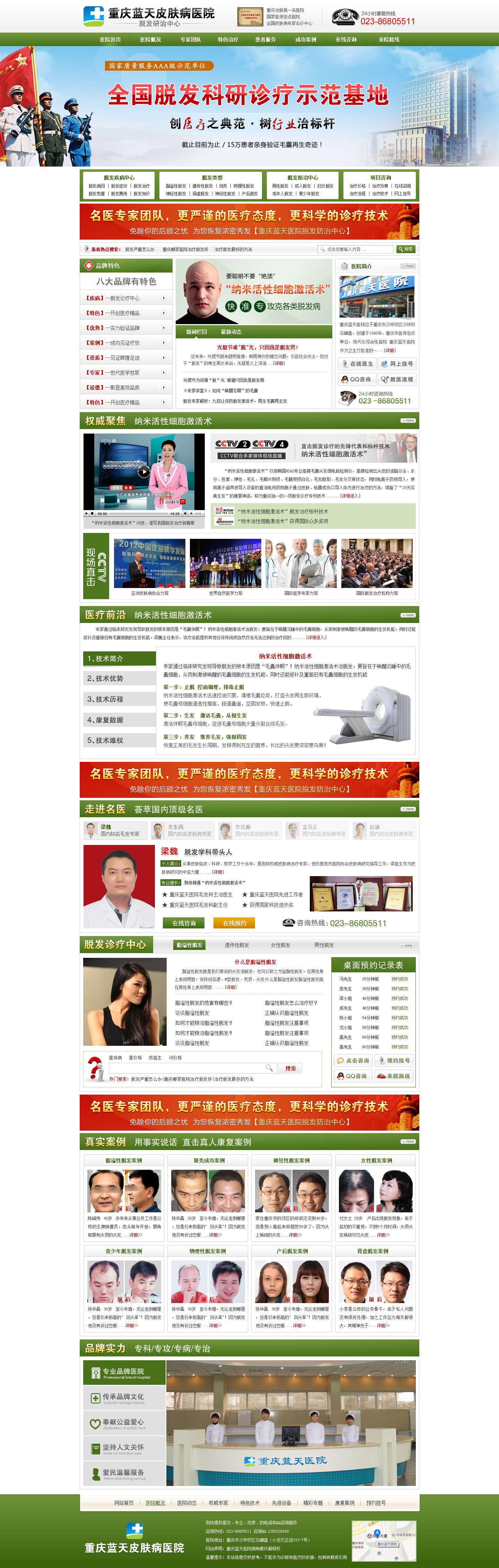The width and height of the screenshot is (499, 1568).
Task: Hit the green 搜索 button
Action: [406, 249]
